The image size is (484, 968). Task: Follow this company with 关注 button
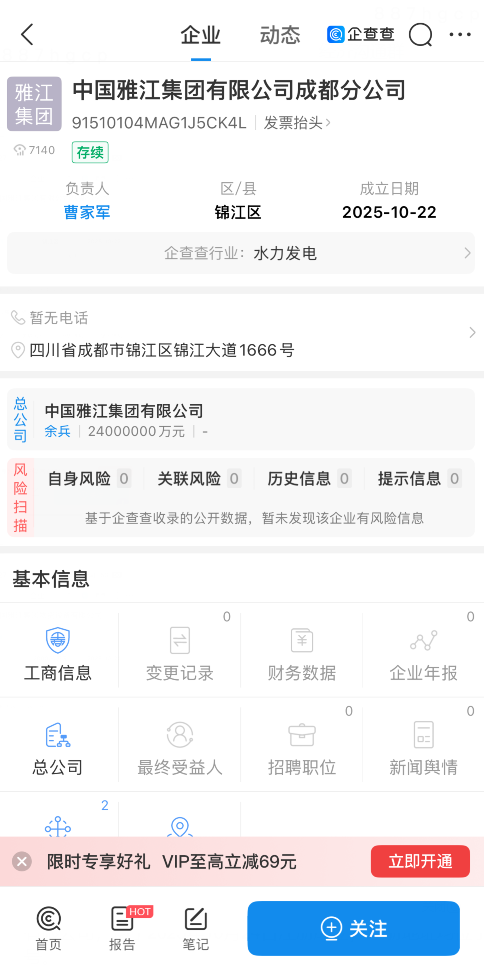354,928
